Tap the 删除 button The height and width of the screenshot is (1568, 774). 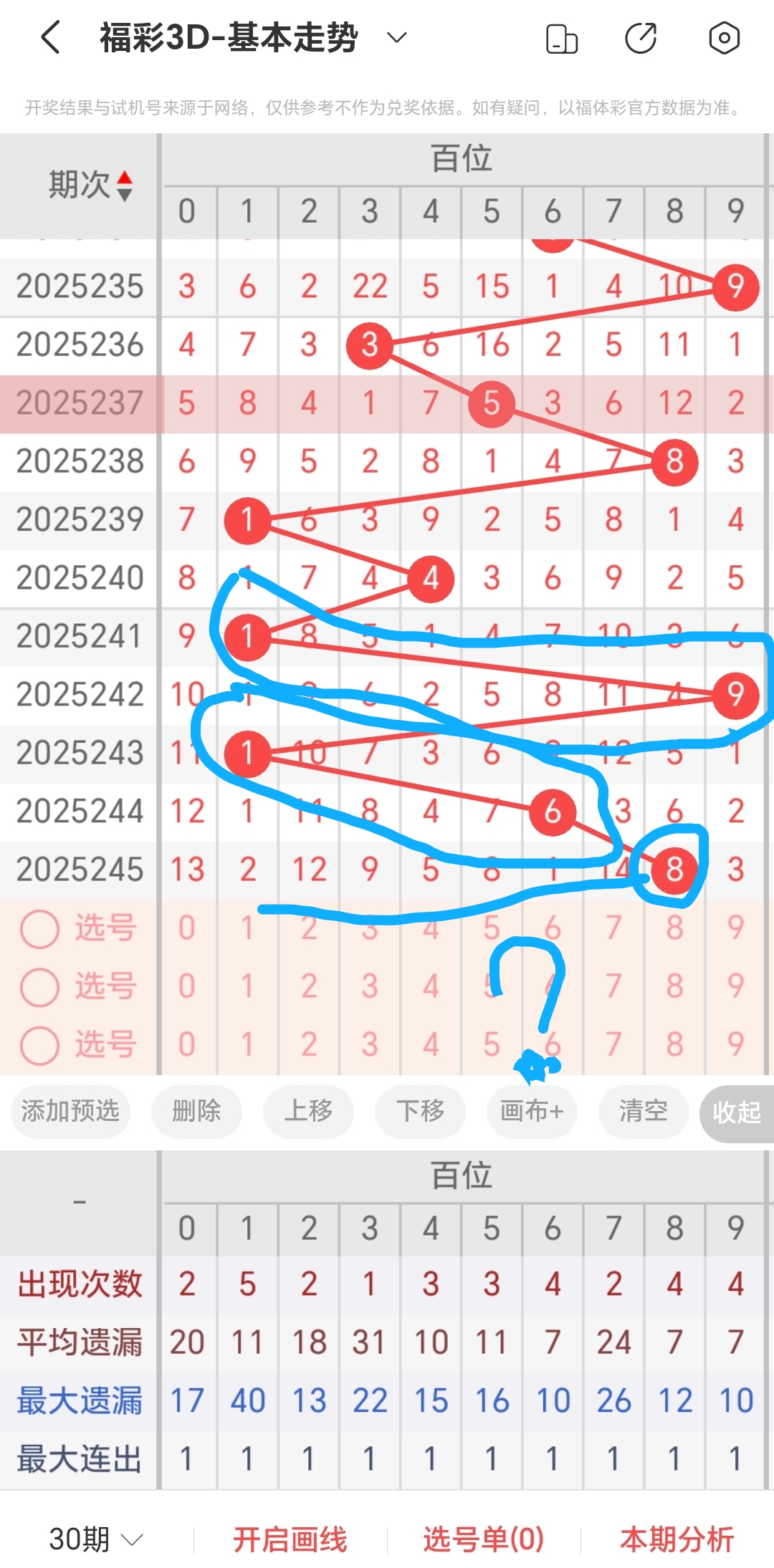196,1112
